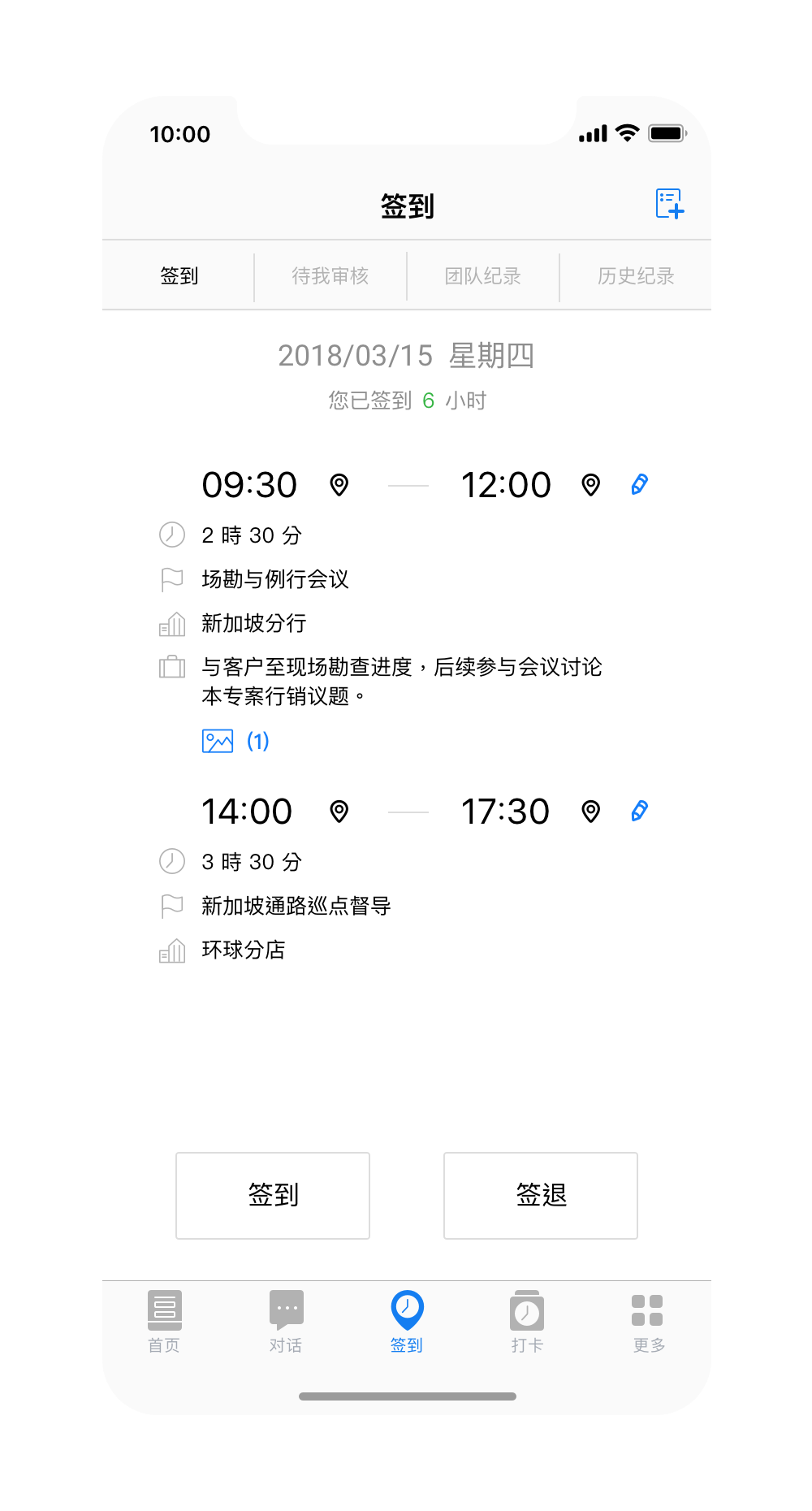This screenshot has height=1511, width=812.
Task: Open the 对话 chat tab
Action: (x=286, y=1321)
